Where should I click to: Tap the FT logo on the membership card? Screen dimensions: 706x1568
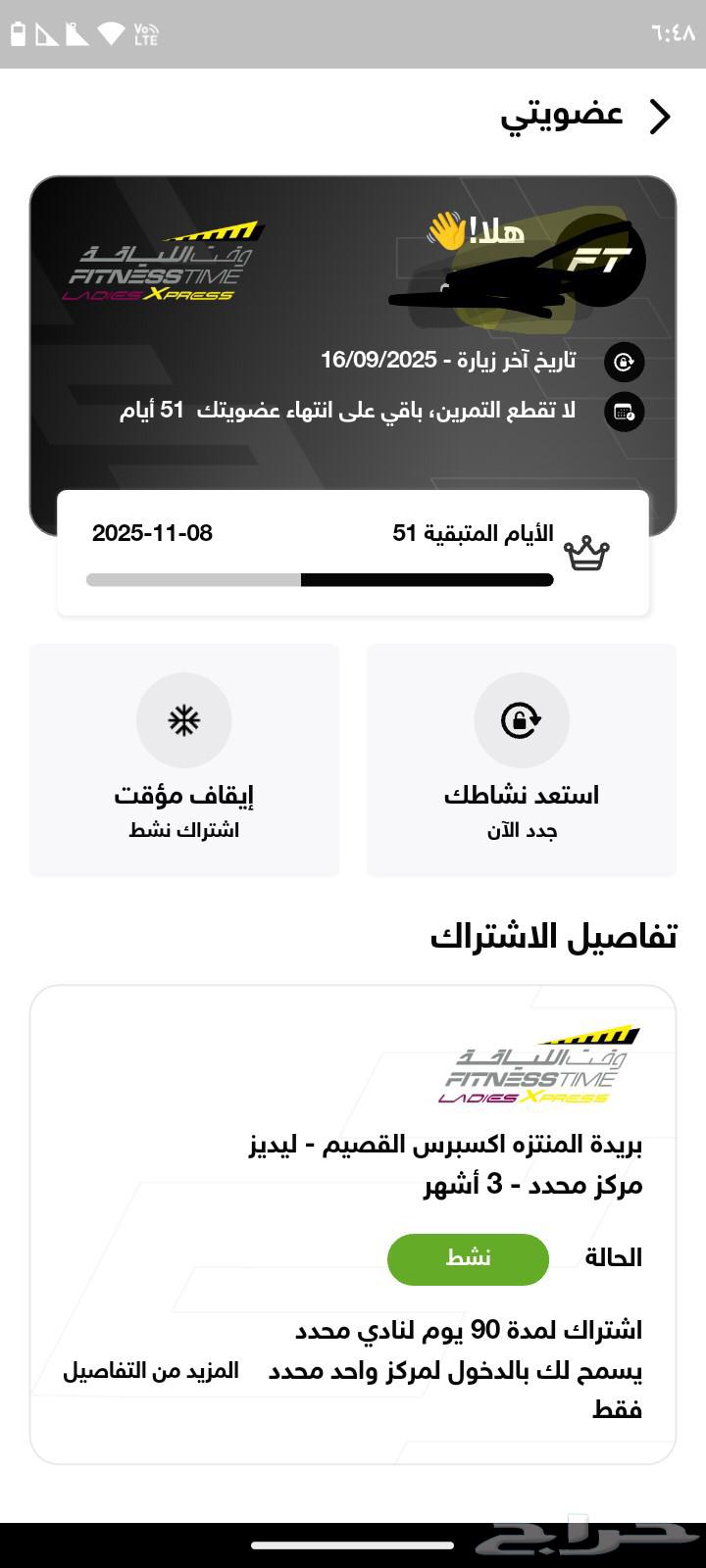click(603, 258)
